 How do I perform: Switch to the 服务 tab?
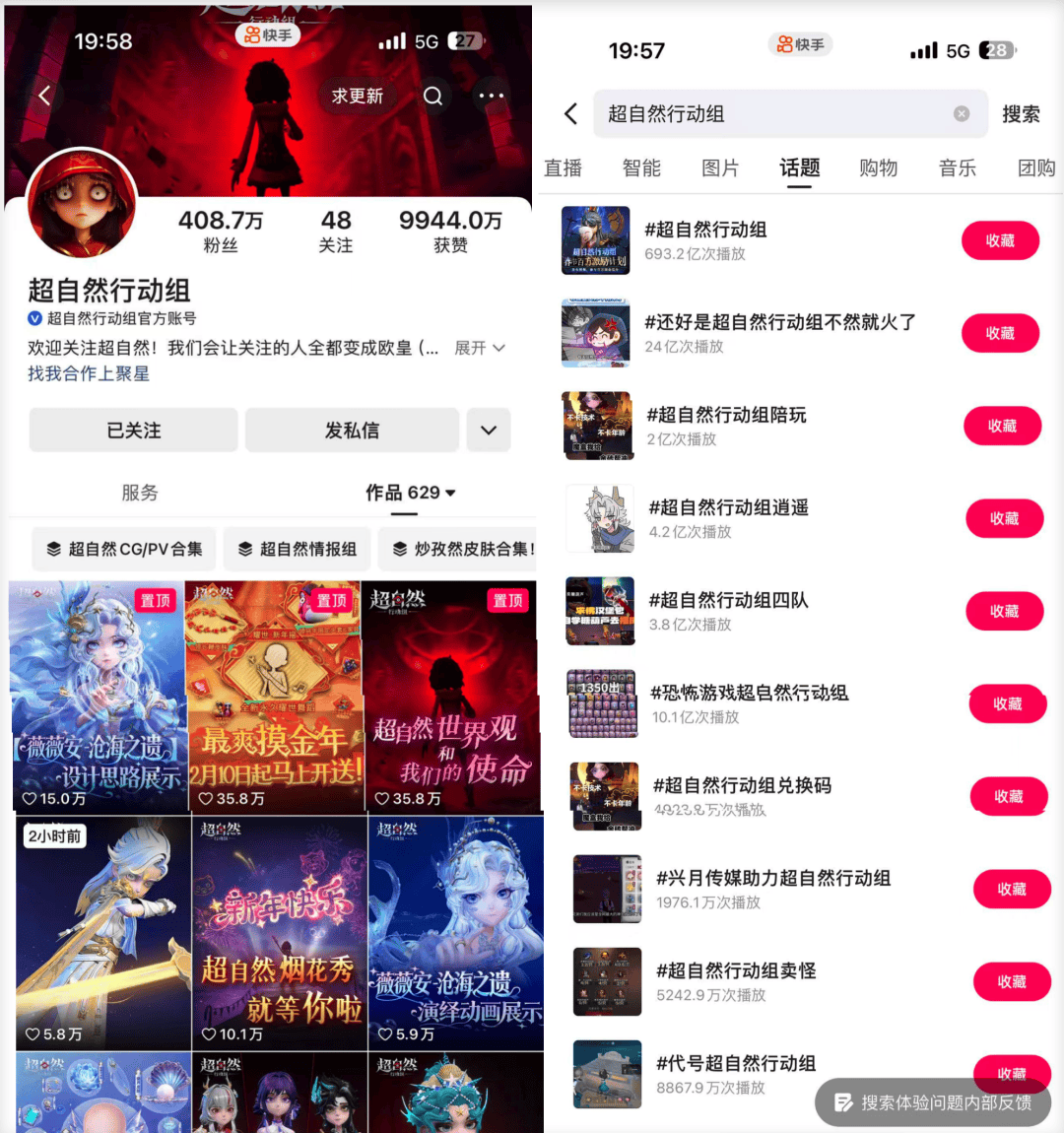140,493
